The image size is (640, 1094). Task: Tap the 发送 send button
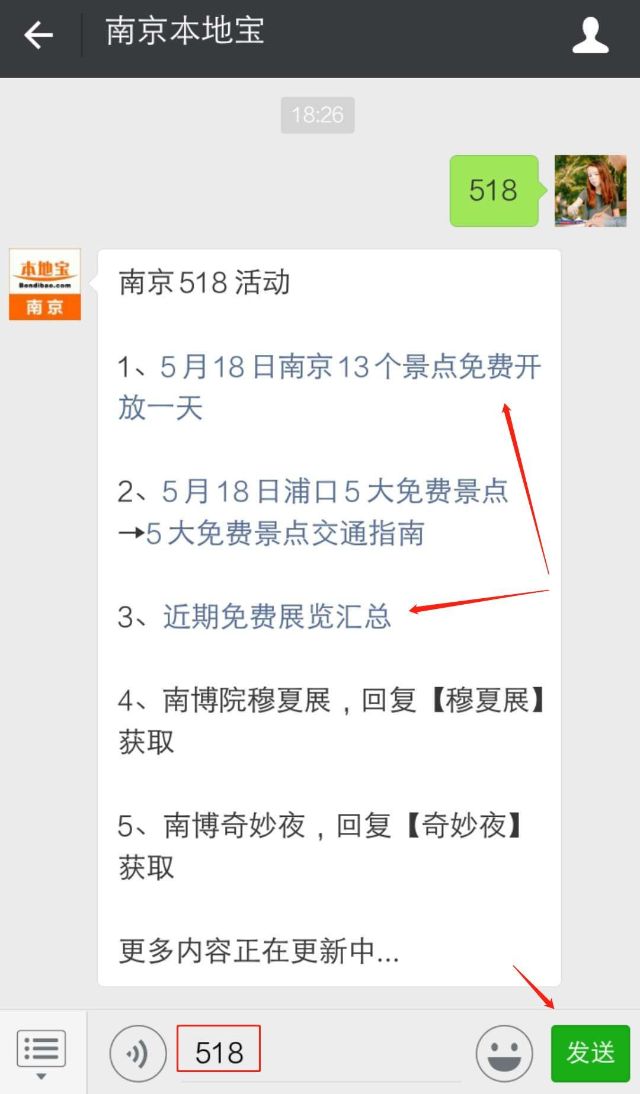click(x=590, y=1053)
